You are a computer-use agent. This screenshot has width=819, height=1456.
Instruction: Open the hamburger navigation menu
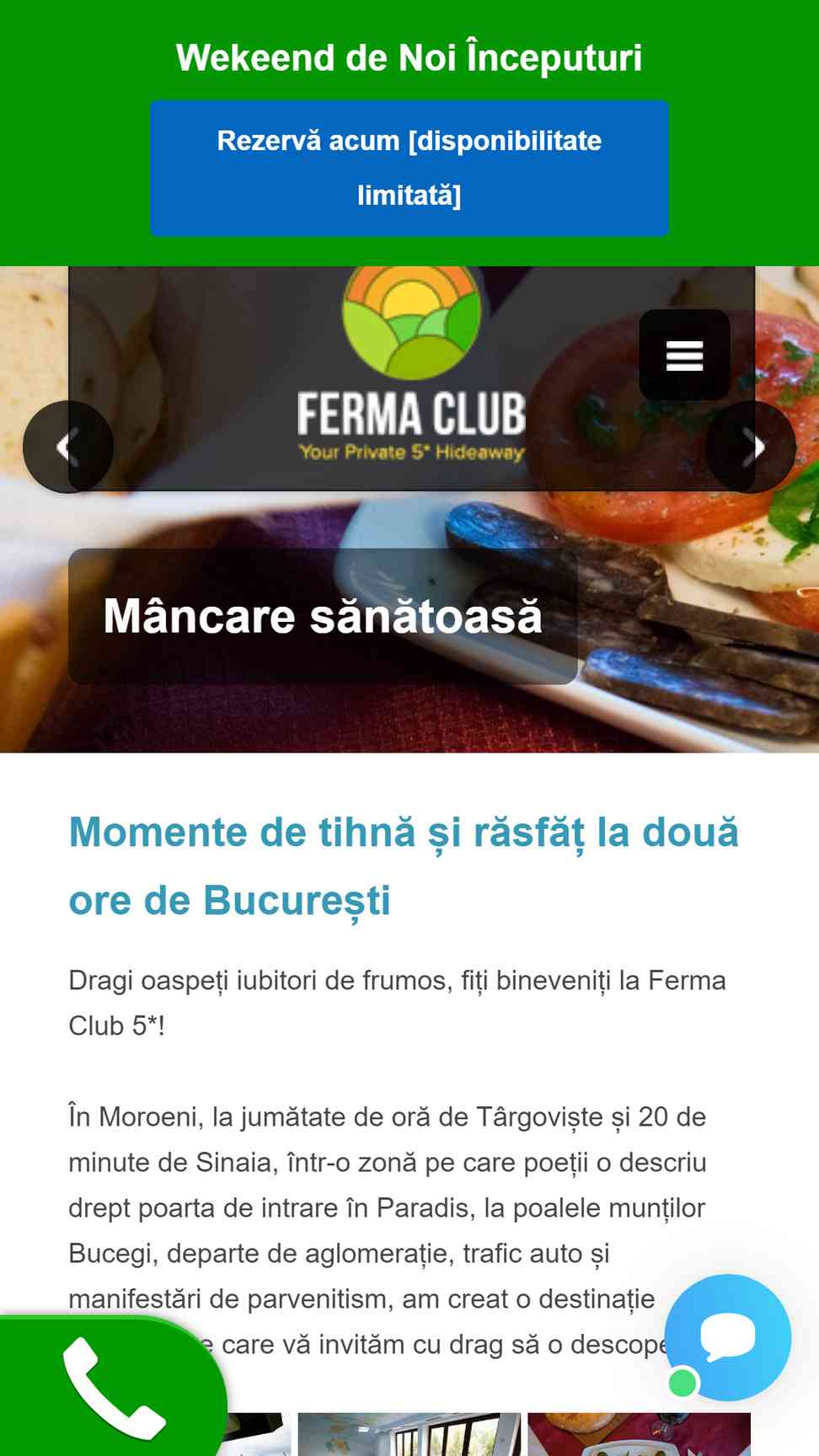[x=684, y=355]
